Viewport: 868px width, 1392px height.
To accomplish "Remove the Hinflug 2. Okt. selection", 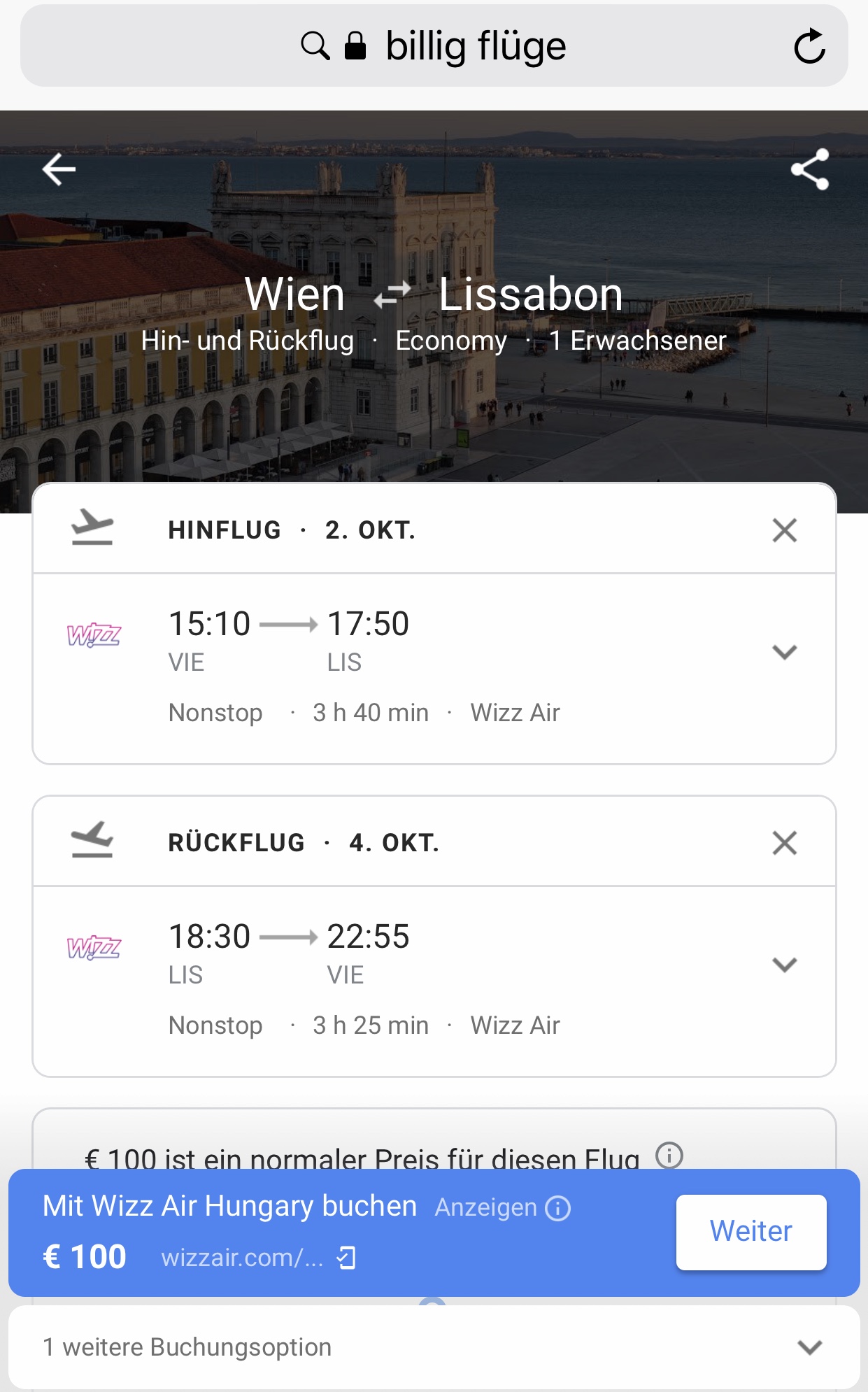I will click(785, 530).
